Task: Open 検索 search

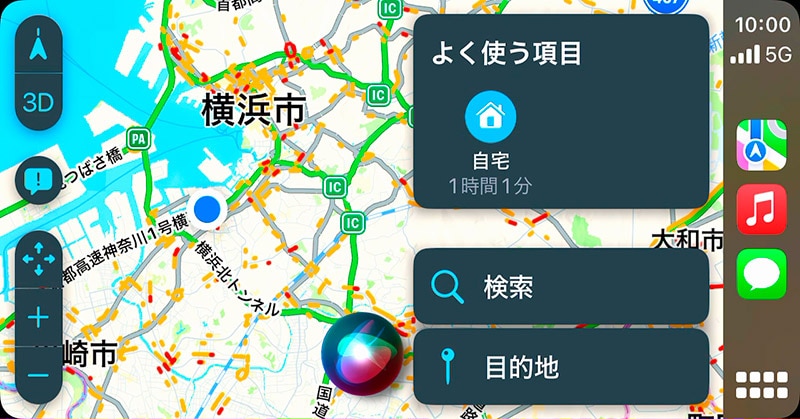Action: 561,288
